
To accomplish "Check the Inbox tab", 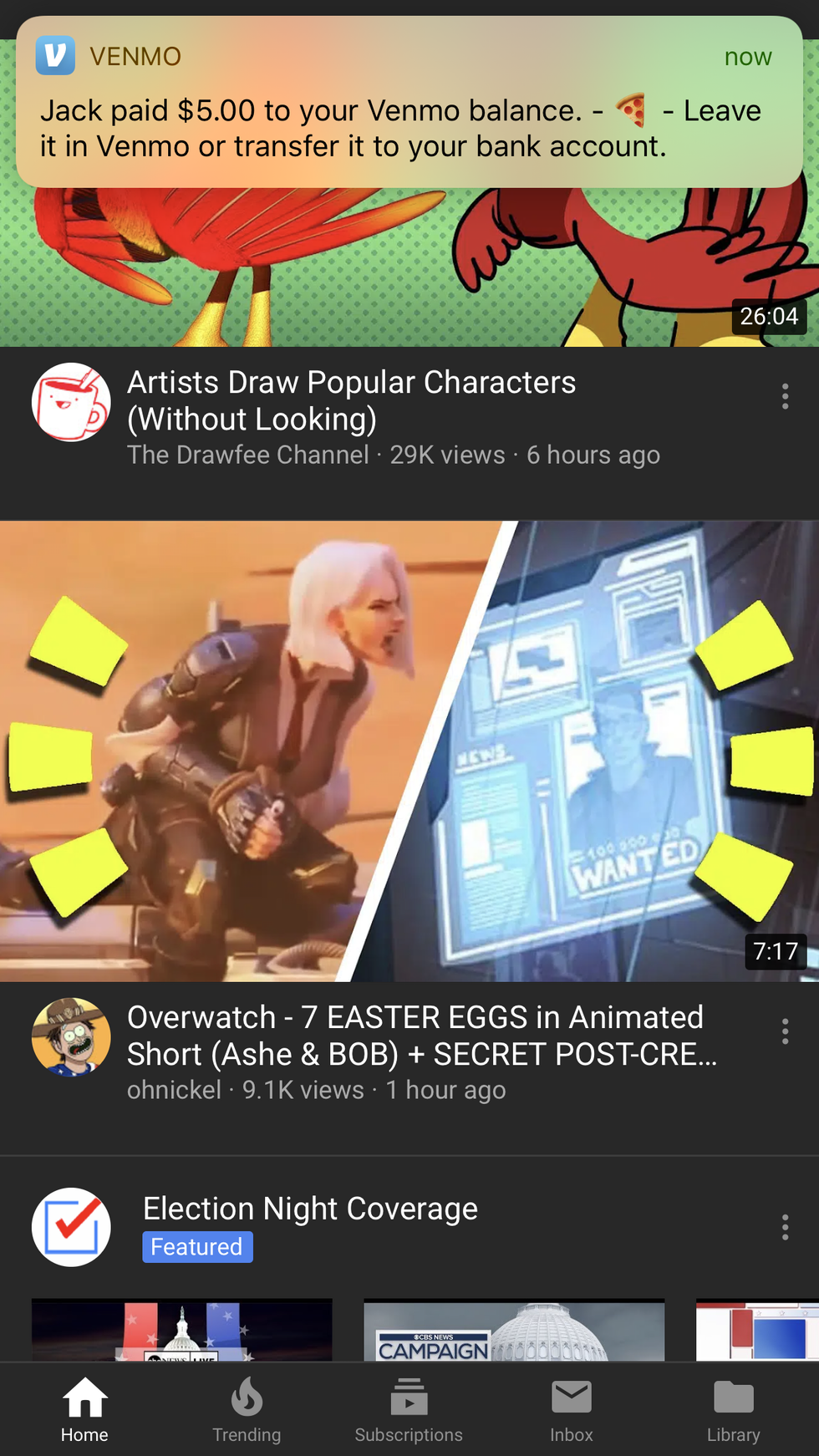I will [x=572, y=1410].
